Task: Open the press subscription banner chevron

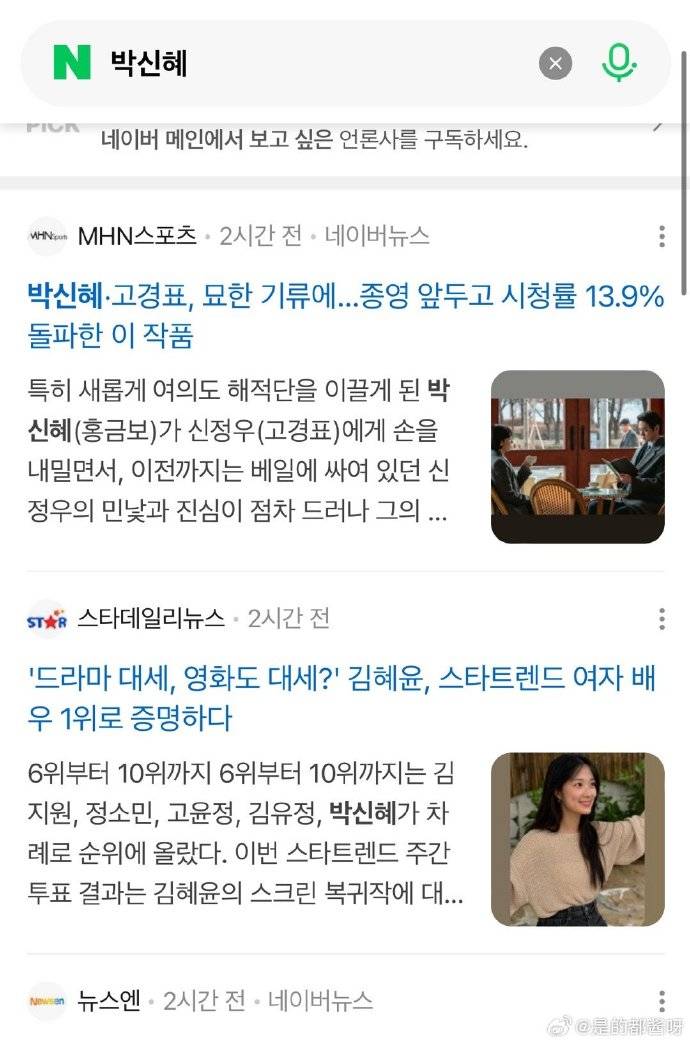Action: (657, 126)
